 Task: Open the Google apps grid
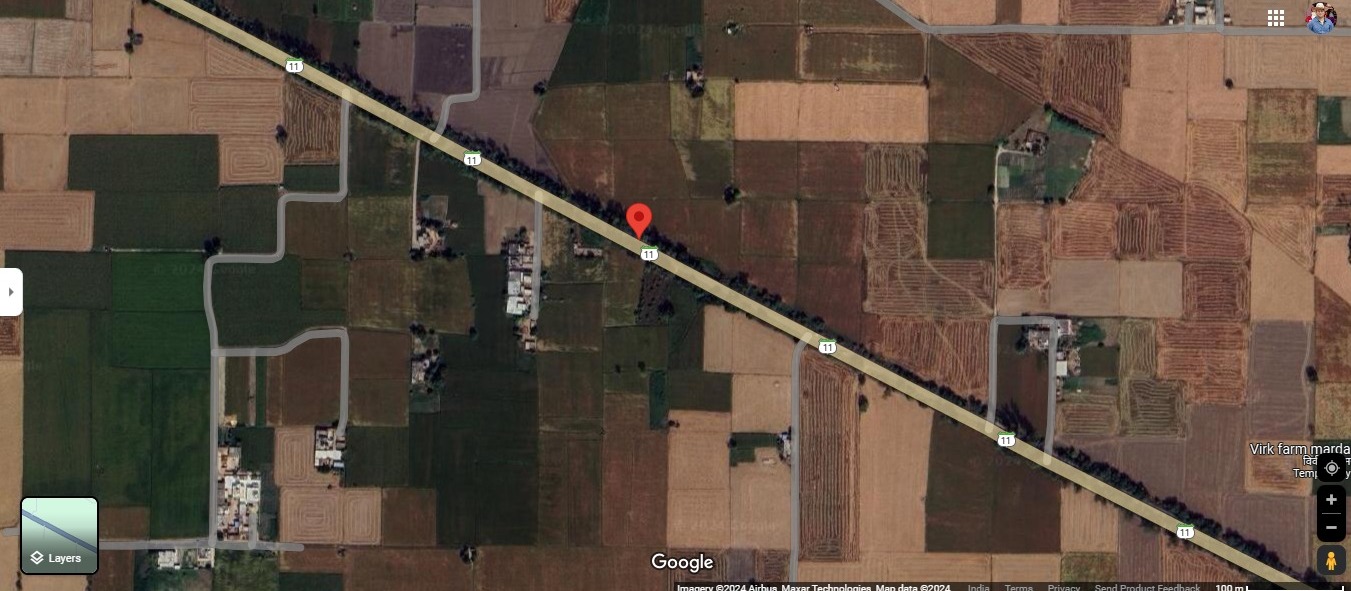pos(1276,18)
